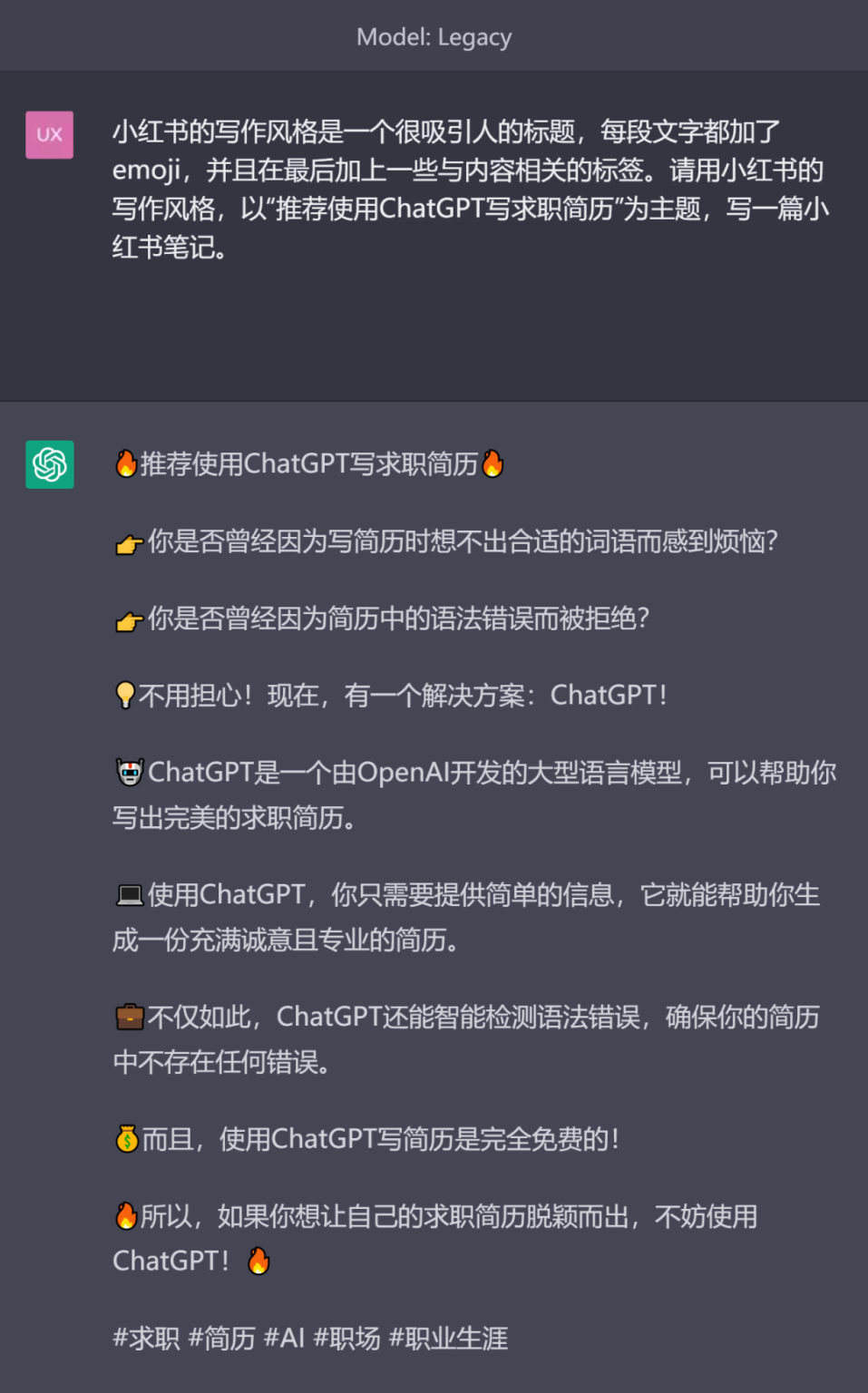Click the #简历 hashtag
This screenshot has width=868, height=1393.
tap(224, 1337)
